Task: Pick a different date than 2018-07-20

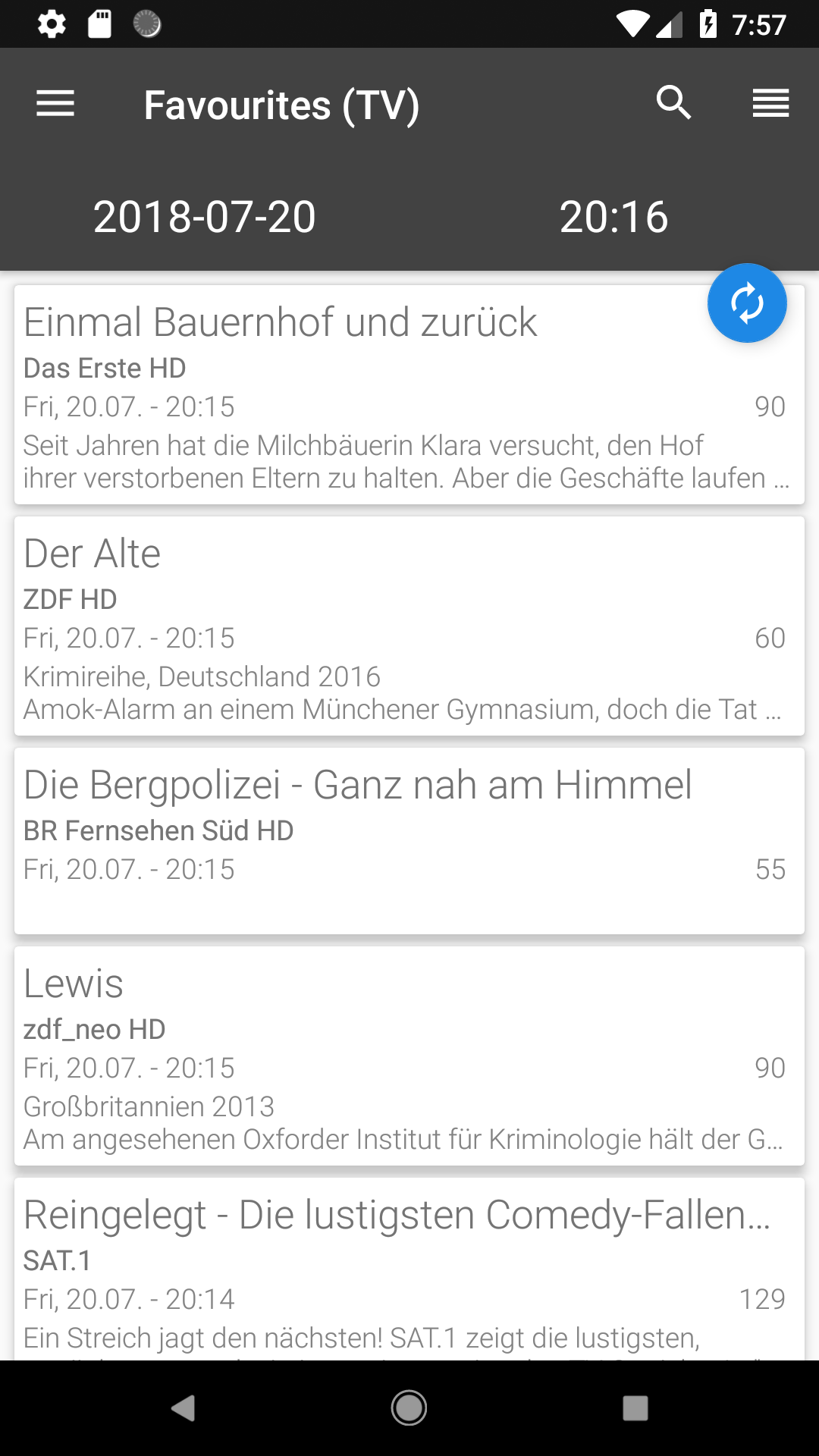Action: click(x=205, y=217)
